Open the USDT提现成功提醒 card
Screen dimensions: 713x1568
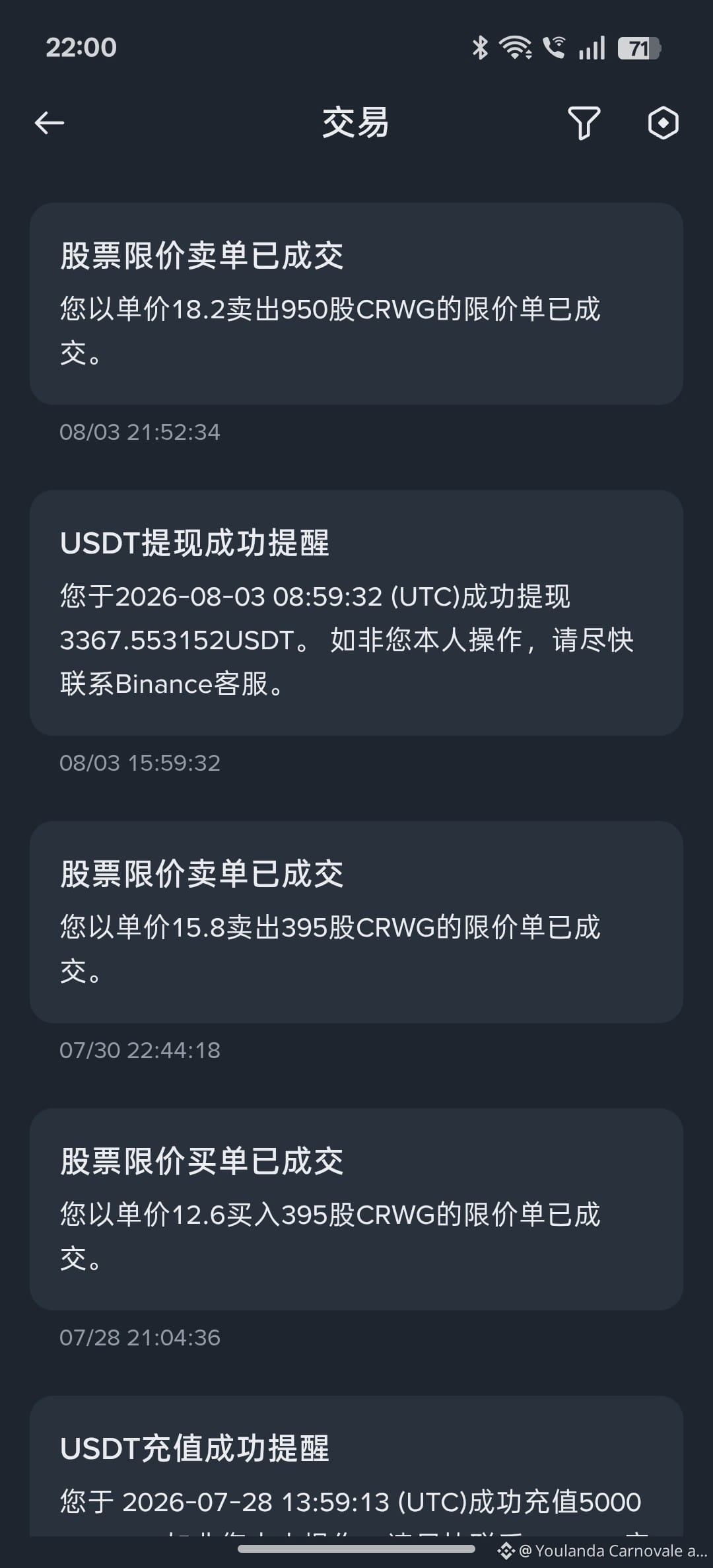[356, 613]
